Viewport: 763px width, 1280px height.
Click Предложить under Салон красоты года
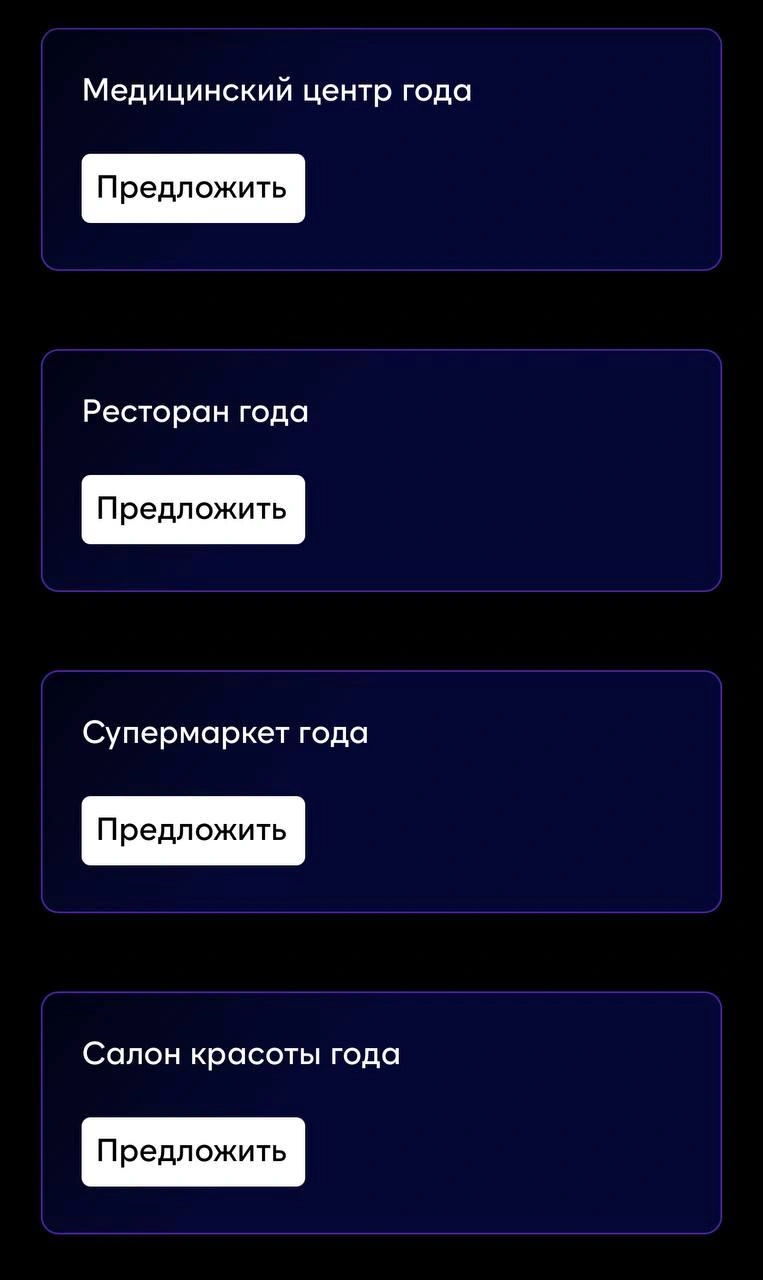click(192, 1151)
